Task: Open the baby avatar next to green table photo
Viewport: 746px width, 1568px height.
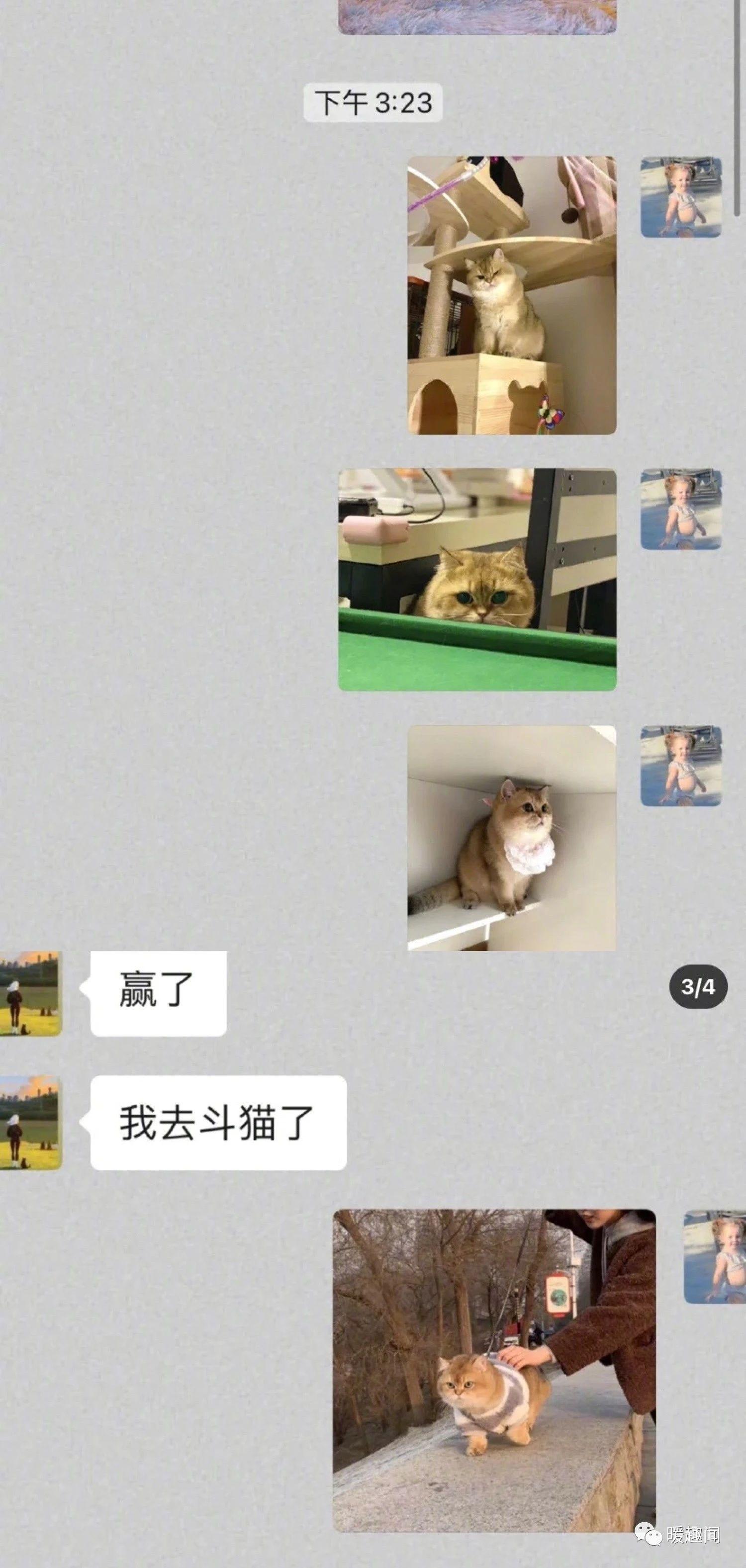Action: (x=680, y=509)
